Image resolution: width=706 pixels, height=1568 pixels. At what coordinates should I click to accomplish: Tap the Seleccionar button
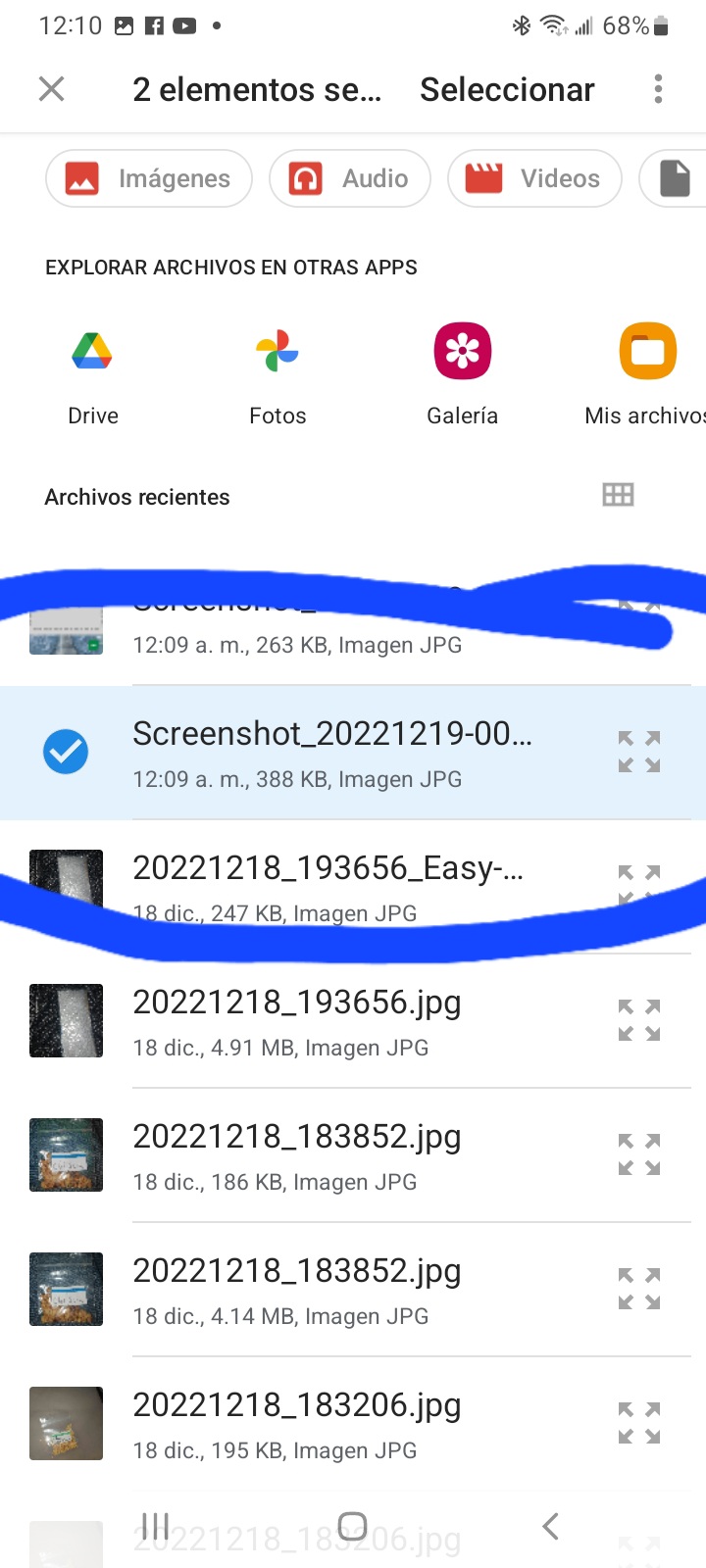coord(507,89)
